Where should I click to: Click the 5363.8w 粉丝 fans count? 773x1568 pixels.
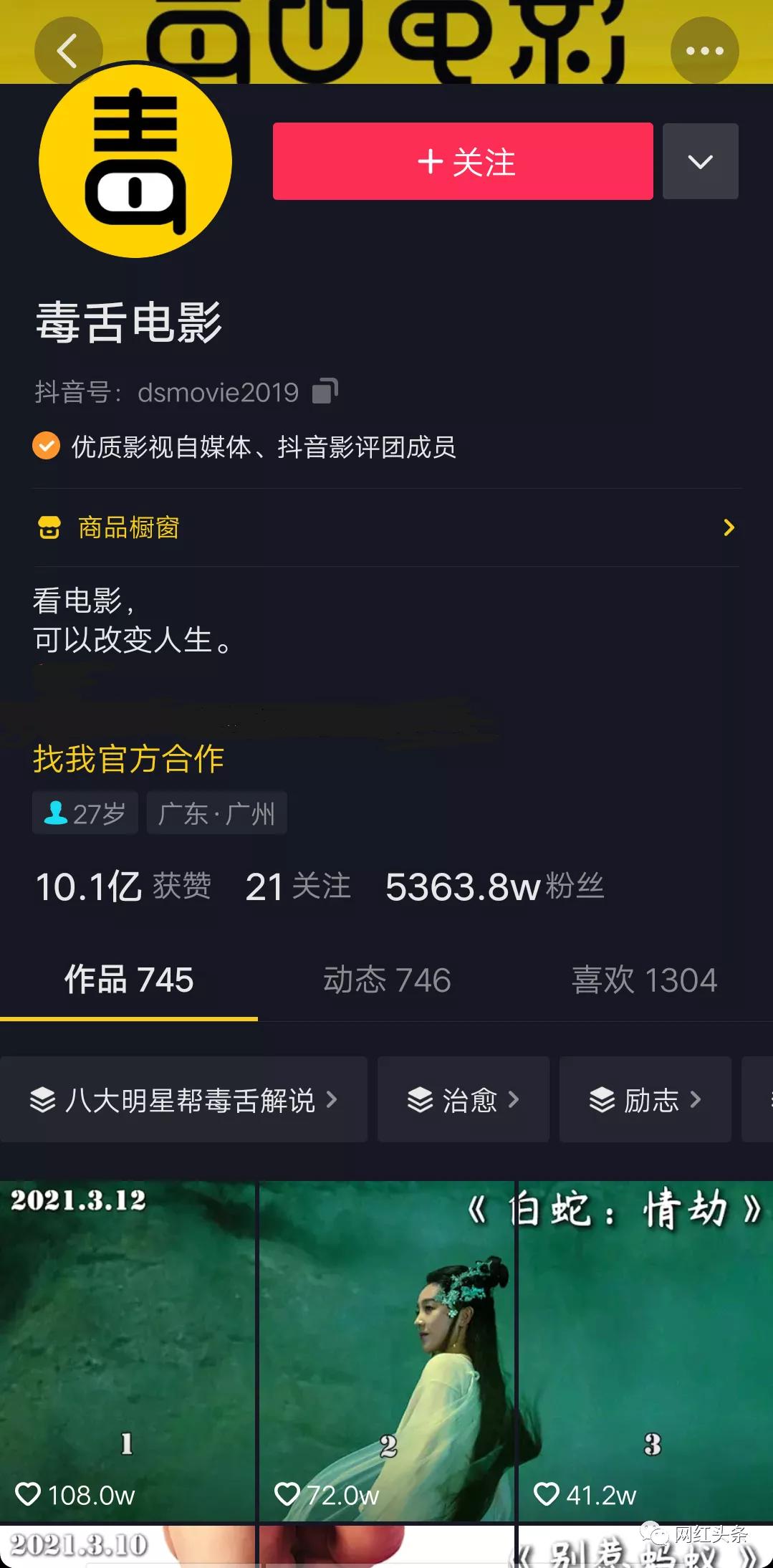(x=493, y=886)
